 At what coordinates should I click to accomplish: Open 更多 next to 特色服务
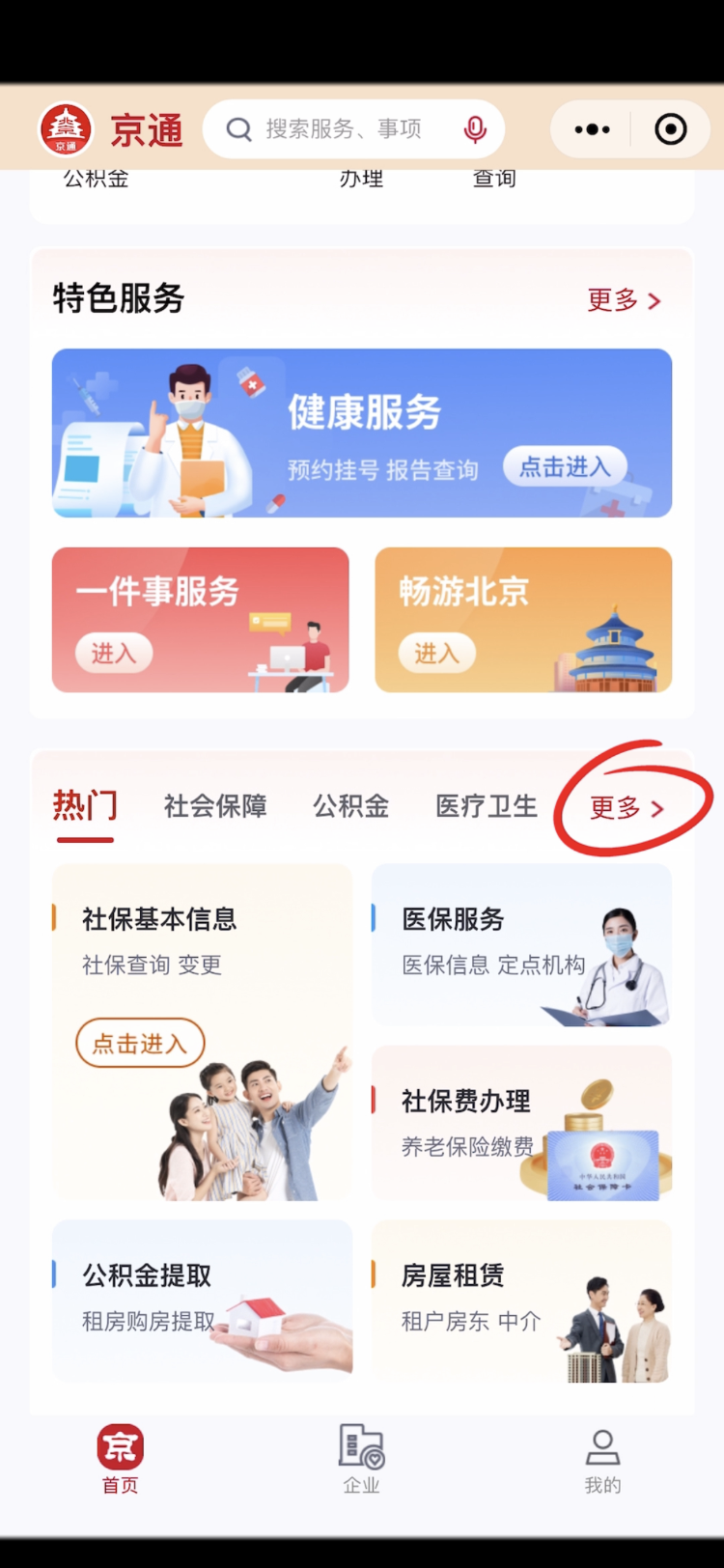click(624, 300)
